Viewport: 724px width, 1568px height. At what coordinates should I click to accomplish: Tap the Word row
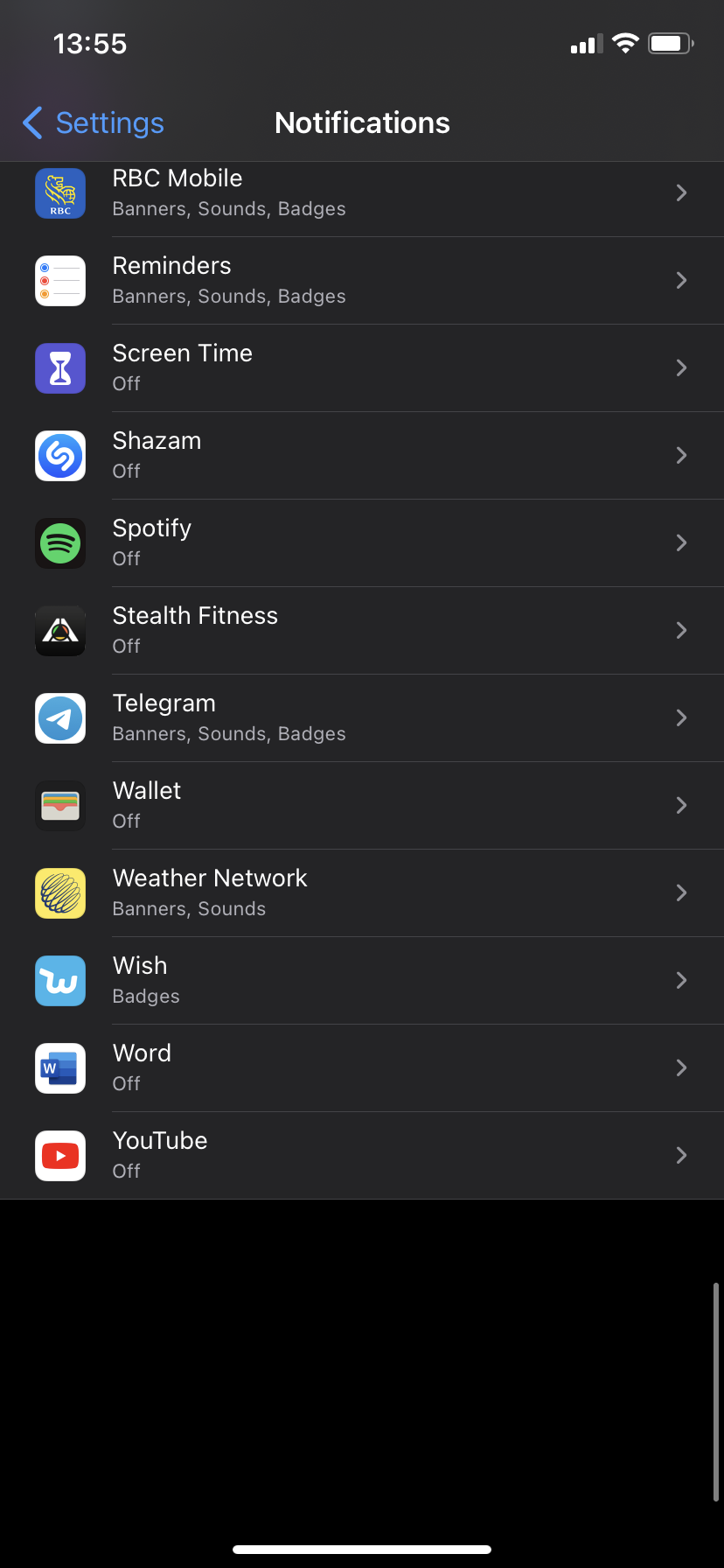click(362, 1068)
